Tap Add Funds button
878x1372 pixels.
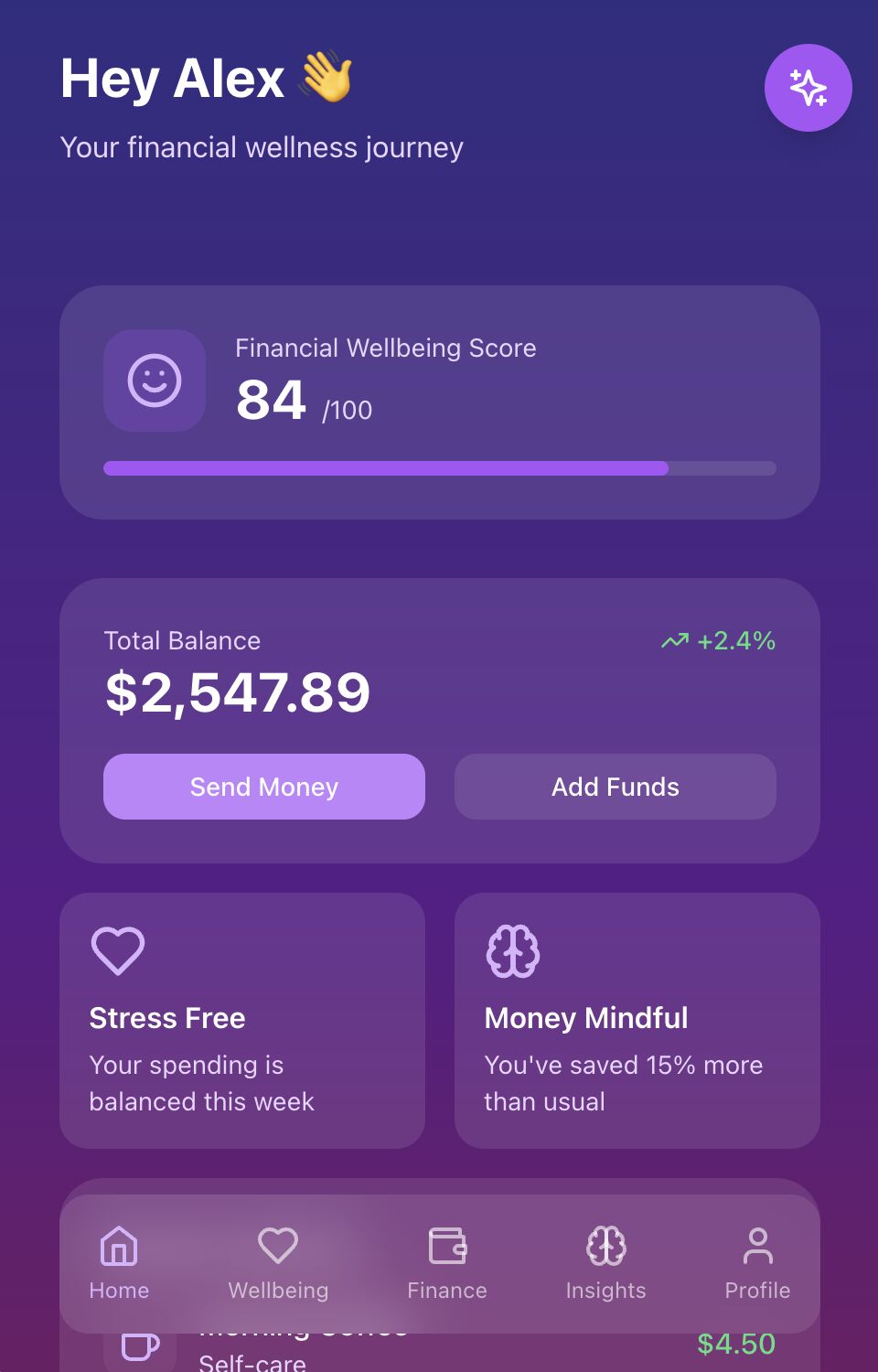tap(615, 787)
